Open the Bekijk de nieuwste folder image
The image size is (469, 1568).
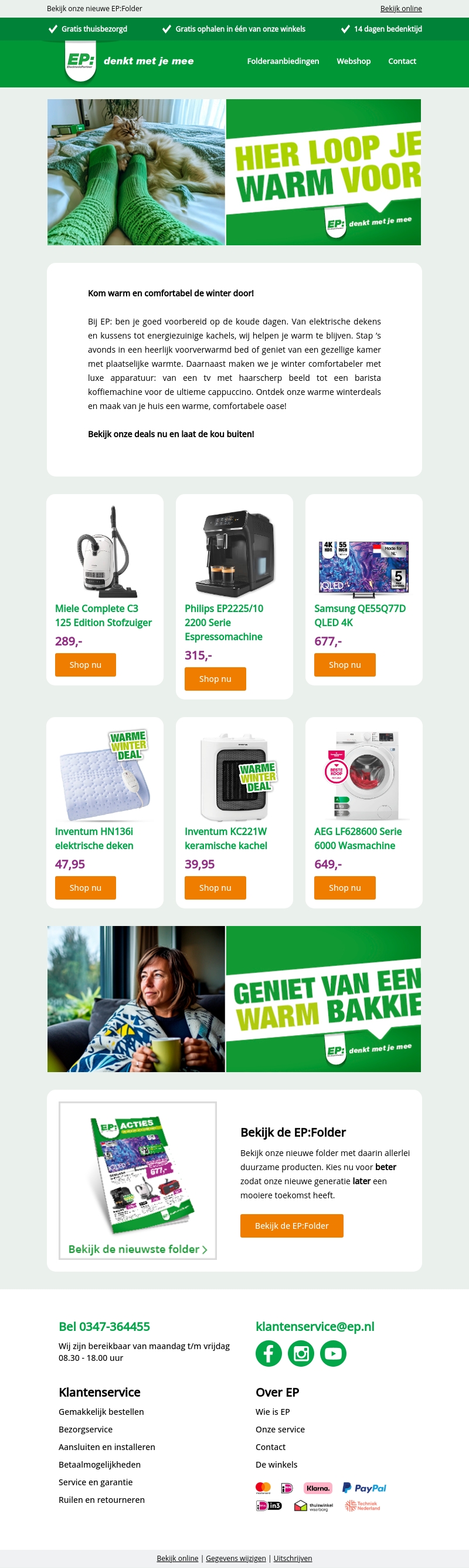pos(138,1180)
